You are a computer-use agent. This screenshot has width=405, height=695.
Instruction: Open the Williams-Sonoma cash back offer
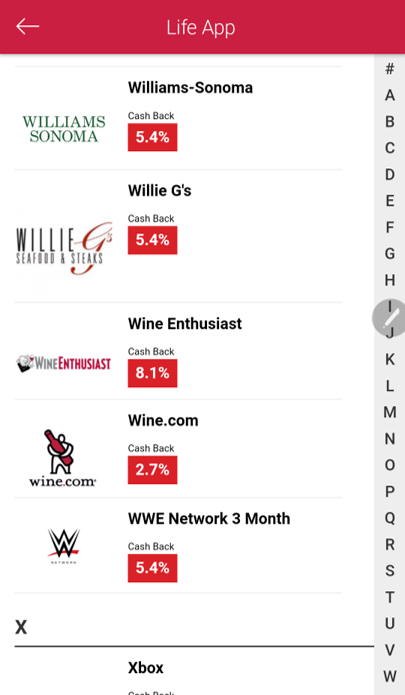(178, 118)
